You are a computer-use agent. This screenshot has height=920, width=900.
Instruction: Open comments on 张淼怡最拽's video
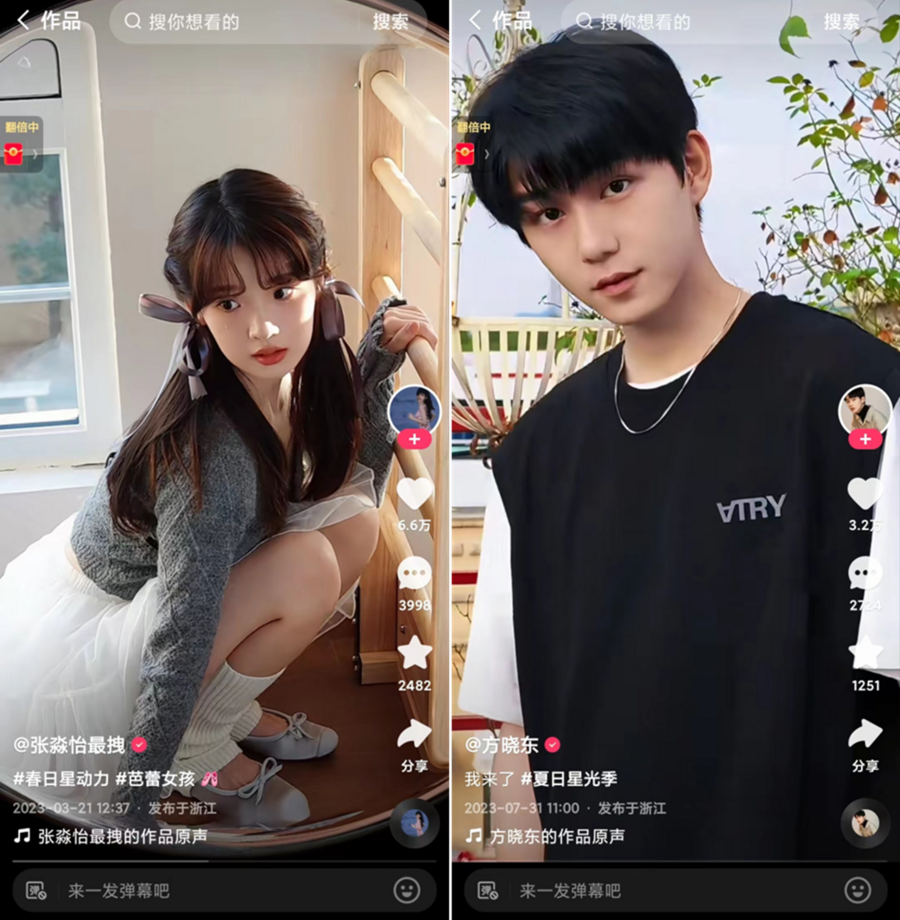coord(414,574)
